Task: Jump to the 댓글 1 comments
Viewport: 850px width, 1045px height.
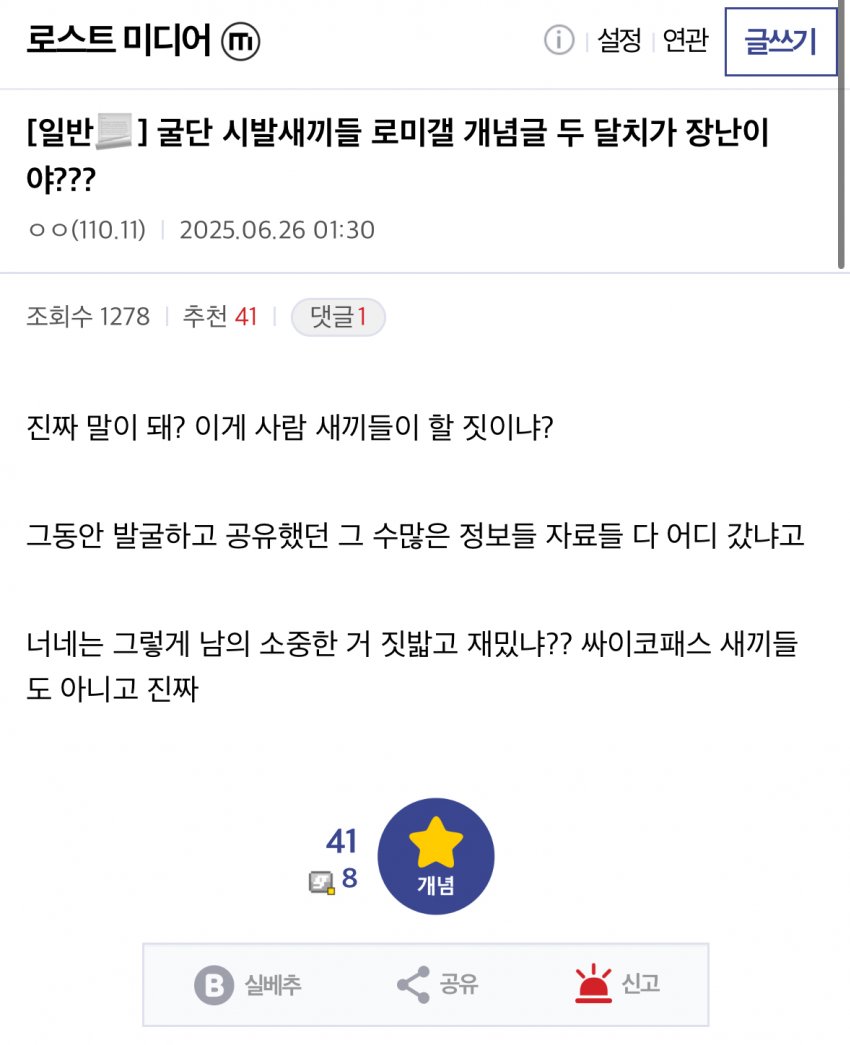Action: coord(338,318)
